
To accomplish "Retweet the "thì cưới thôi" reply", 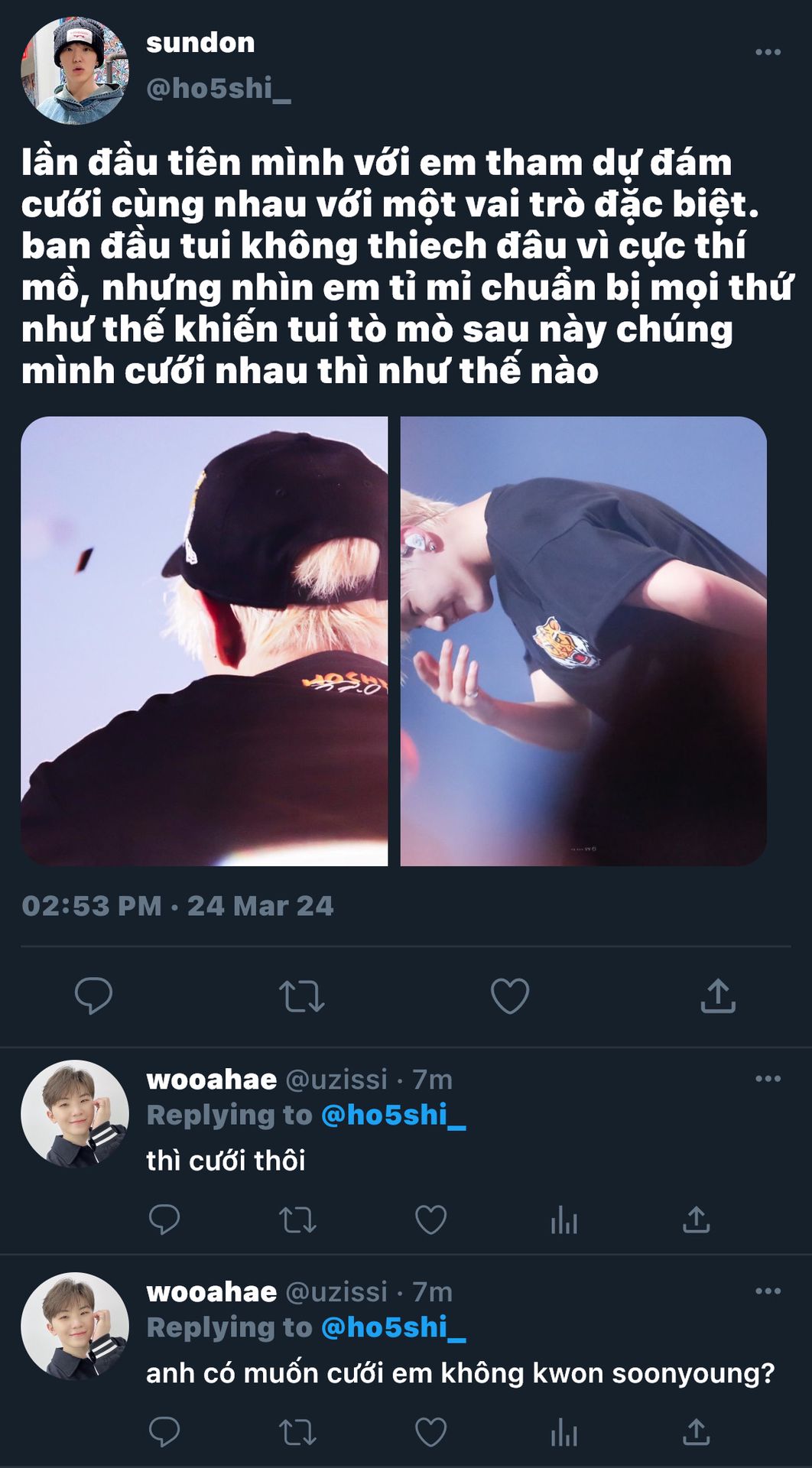I will point(297,1220).
